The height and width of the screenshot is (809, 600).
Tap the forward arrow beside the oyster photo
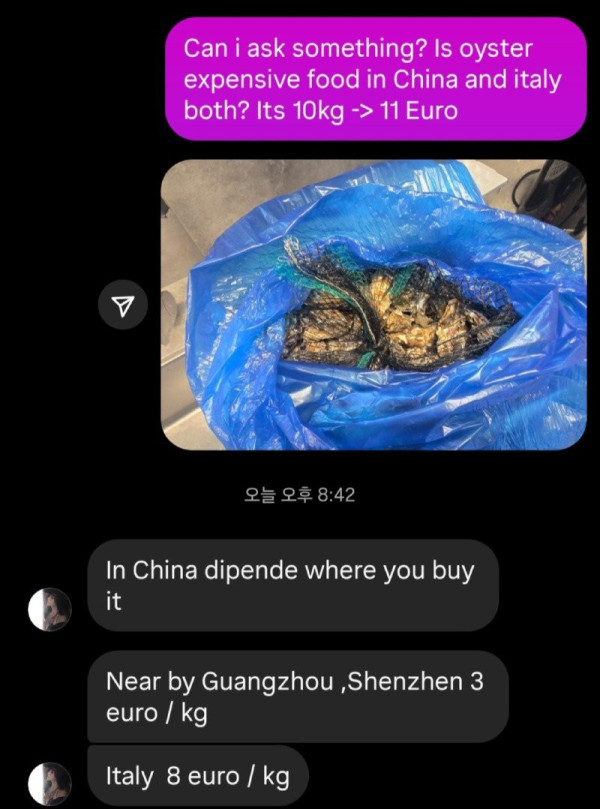122,304
